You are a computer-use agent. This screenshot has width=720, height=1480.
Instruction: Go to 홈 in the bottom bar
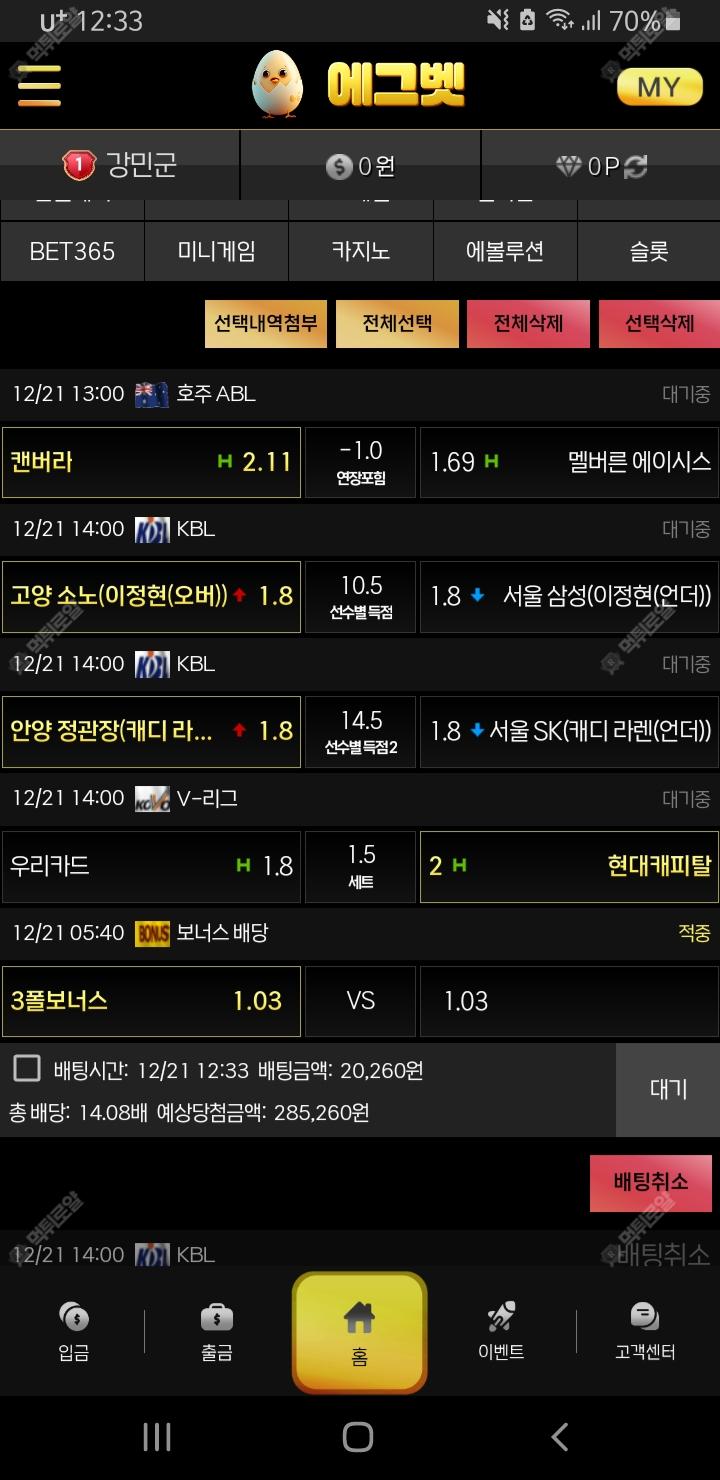pos(360,1332)
